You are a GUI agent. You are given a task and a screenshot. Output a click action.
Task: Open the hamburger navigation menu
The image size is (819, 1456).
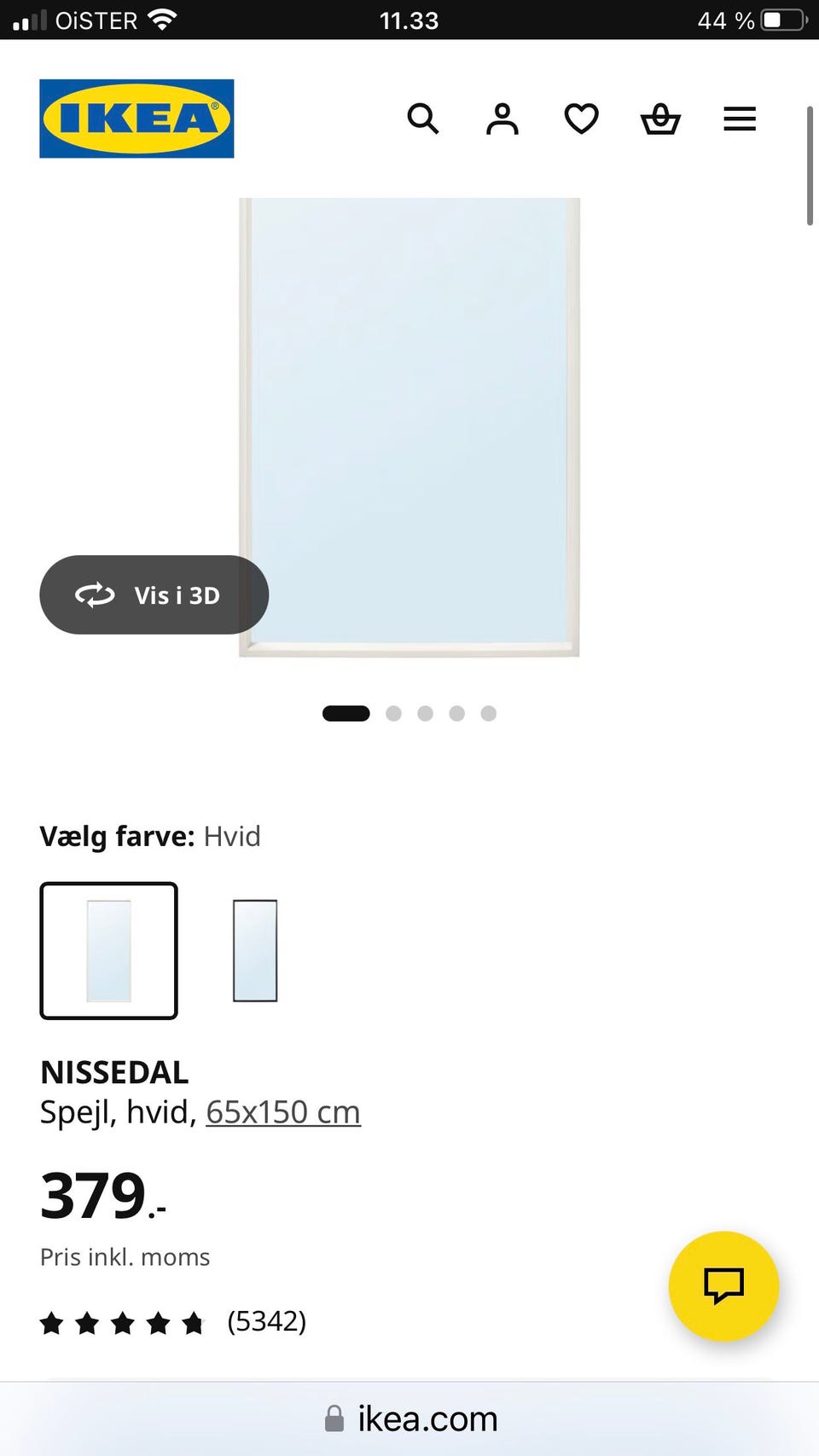[739, 119]
